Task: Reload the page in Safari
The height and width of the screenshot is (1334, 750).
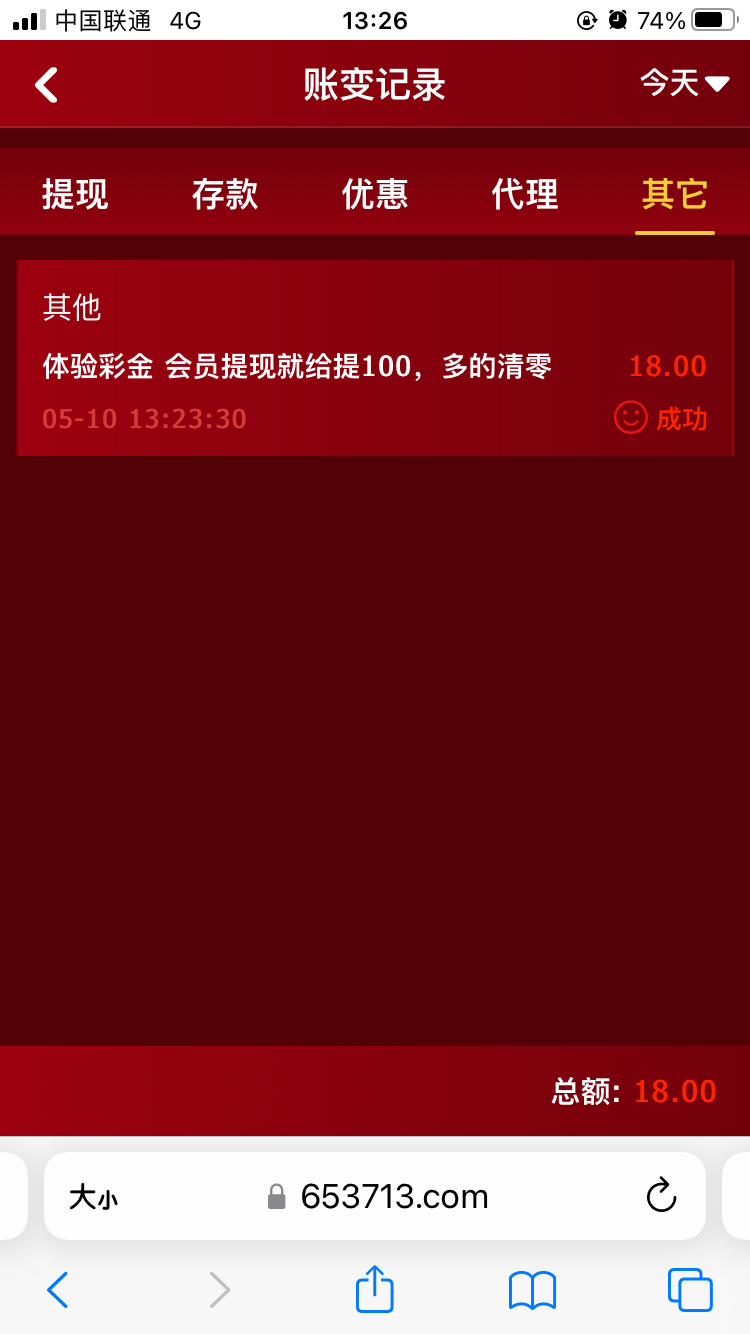Action: pyautogui.click(x=661, y=1196)
